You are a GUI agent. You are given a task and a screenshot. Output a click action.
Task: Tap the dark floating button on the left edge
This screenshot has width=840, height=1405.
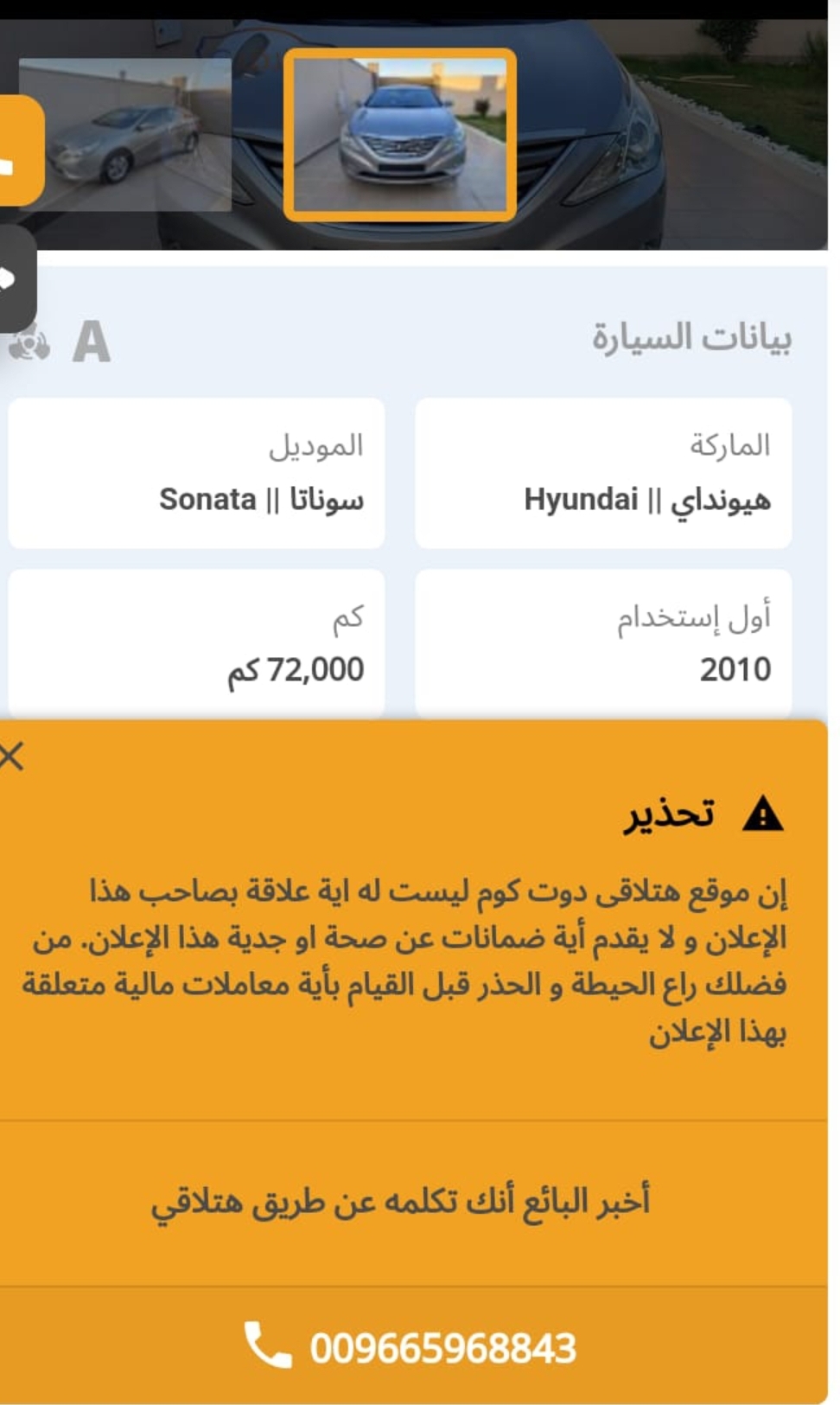point(17,279)
